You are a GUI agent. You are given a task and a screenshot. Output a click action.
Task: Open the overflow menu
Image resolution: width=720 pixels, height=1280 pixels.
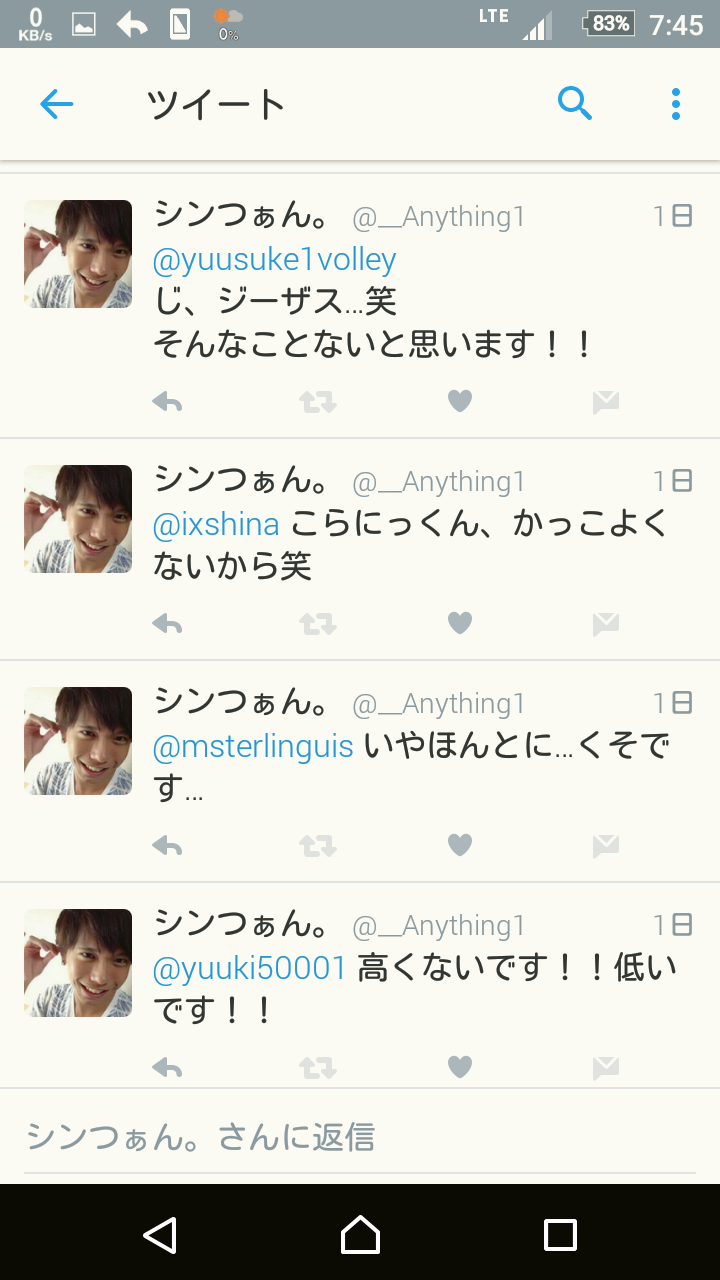(x=676, y=104)
